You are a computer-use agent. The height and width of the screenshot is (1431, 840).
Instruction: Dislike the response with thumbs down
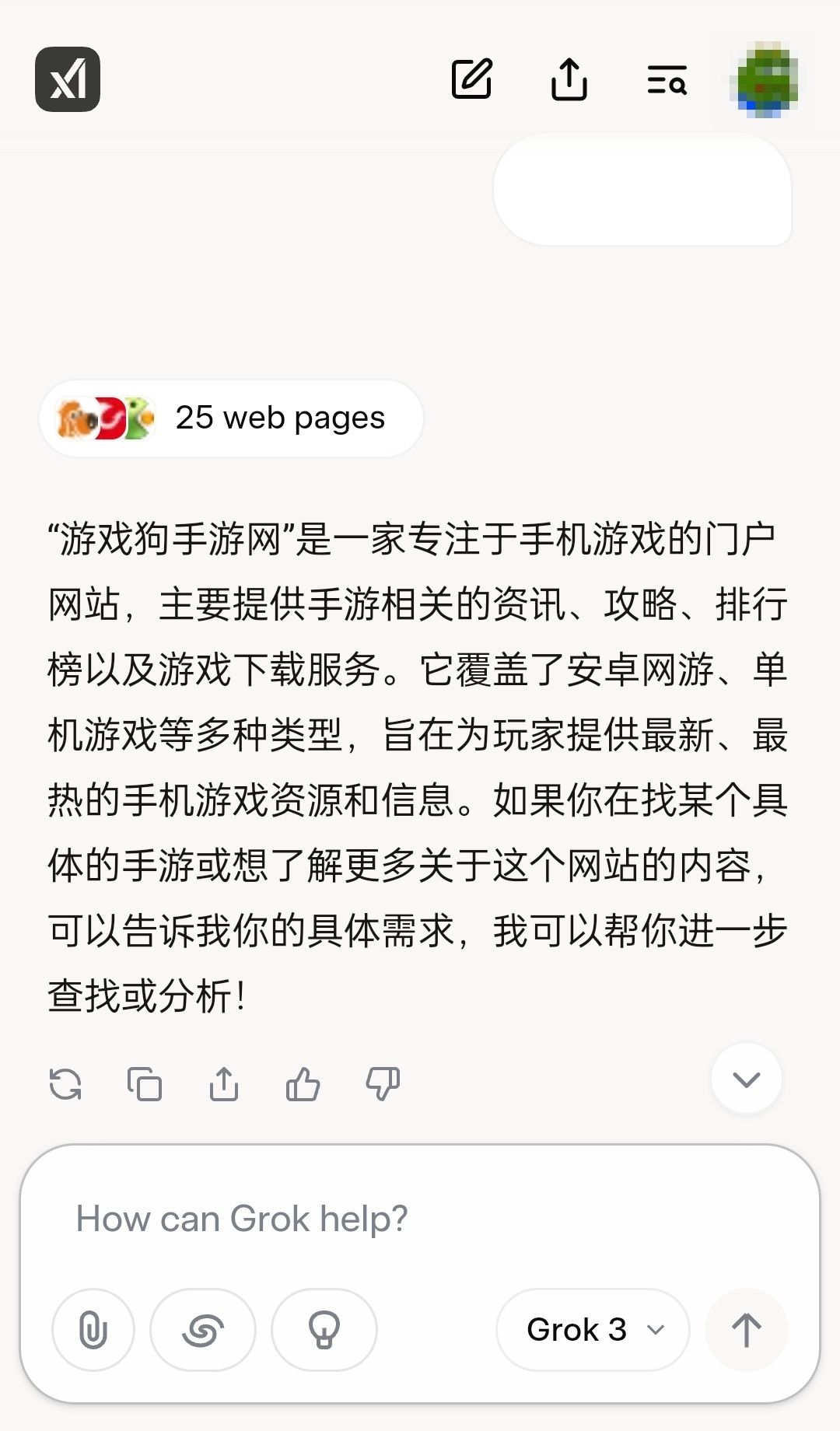(x=383, y=1083)
